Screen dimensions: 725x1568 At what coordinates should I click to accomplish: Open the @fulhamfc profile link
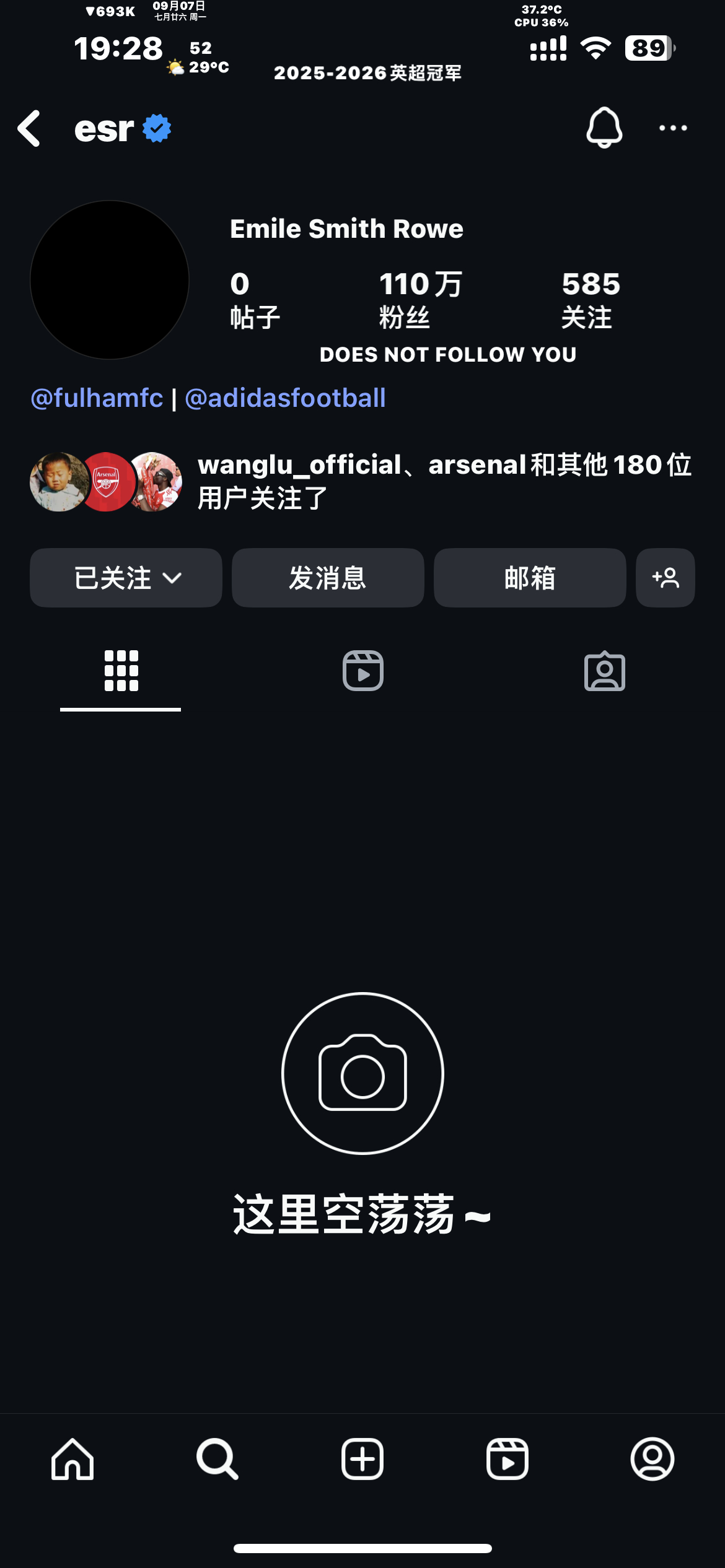(97, 398)
